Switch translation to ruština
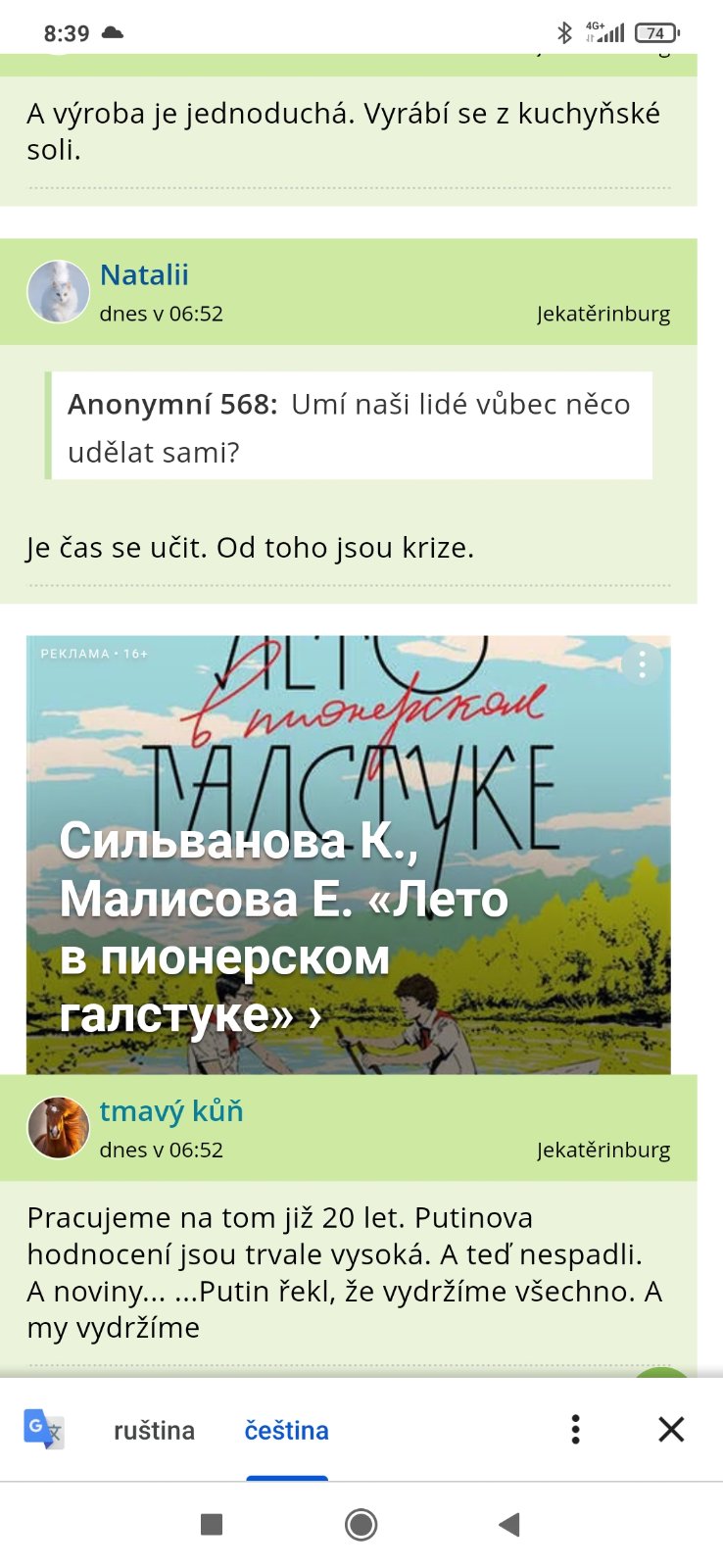 154,1431
